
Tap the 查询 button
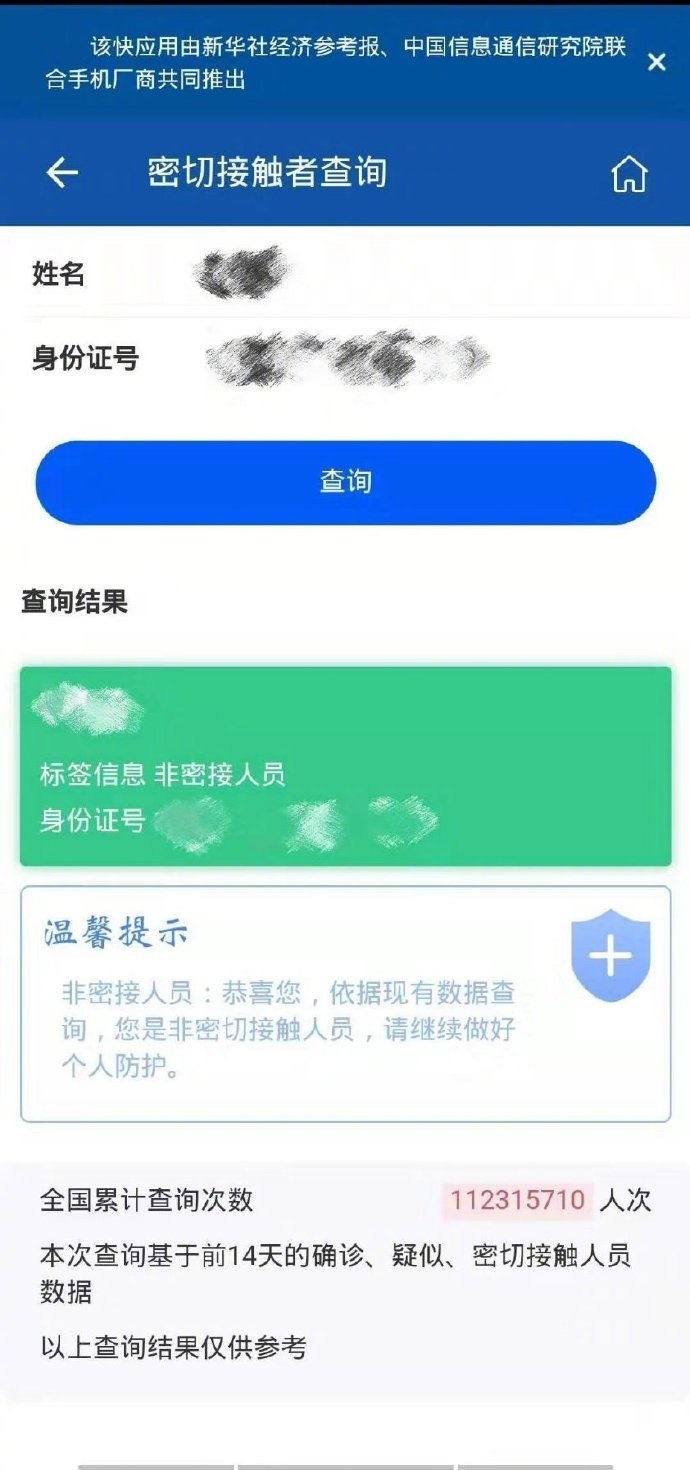tap(345, 482)
